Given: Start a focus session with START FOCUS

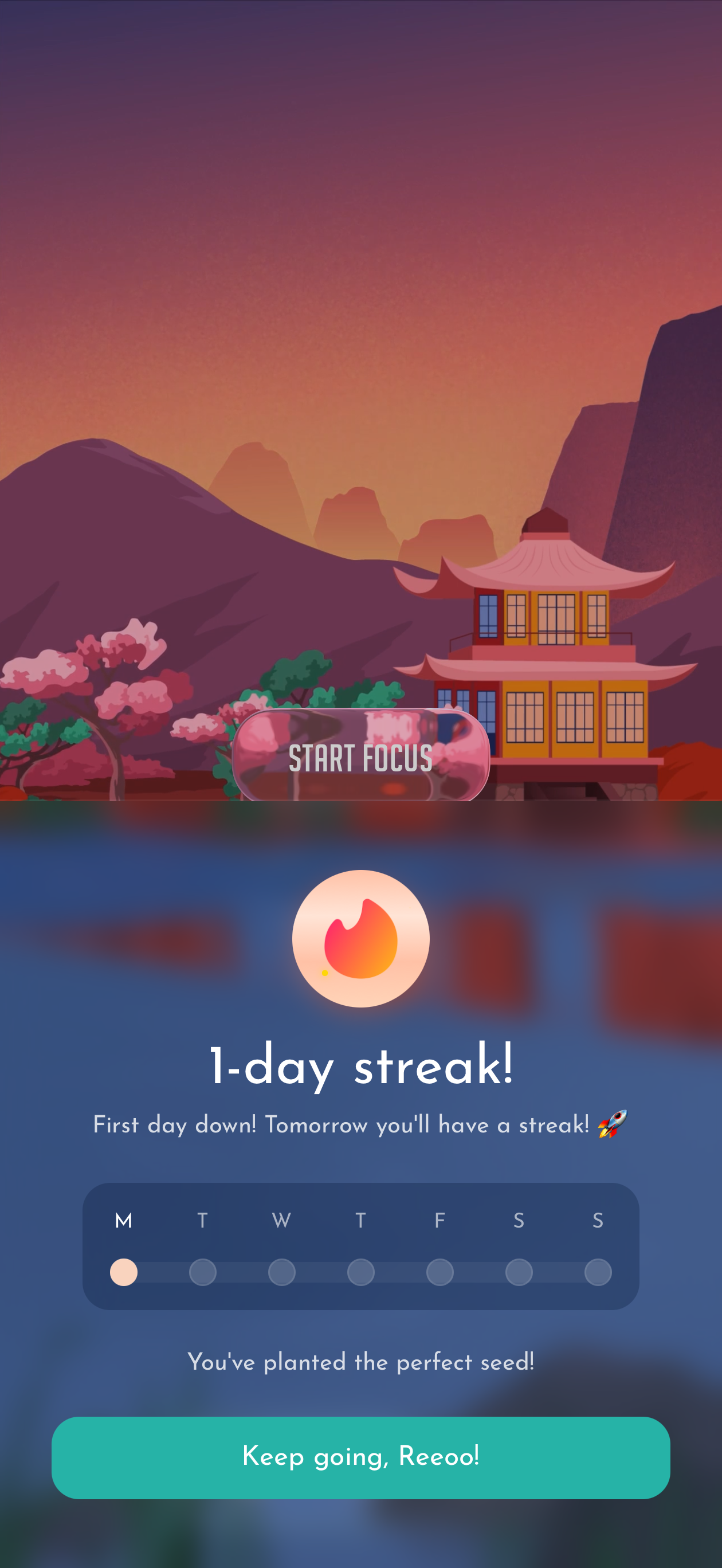Looking at the screenshot, I should point(361,755).
